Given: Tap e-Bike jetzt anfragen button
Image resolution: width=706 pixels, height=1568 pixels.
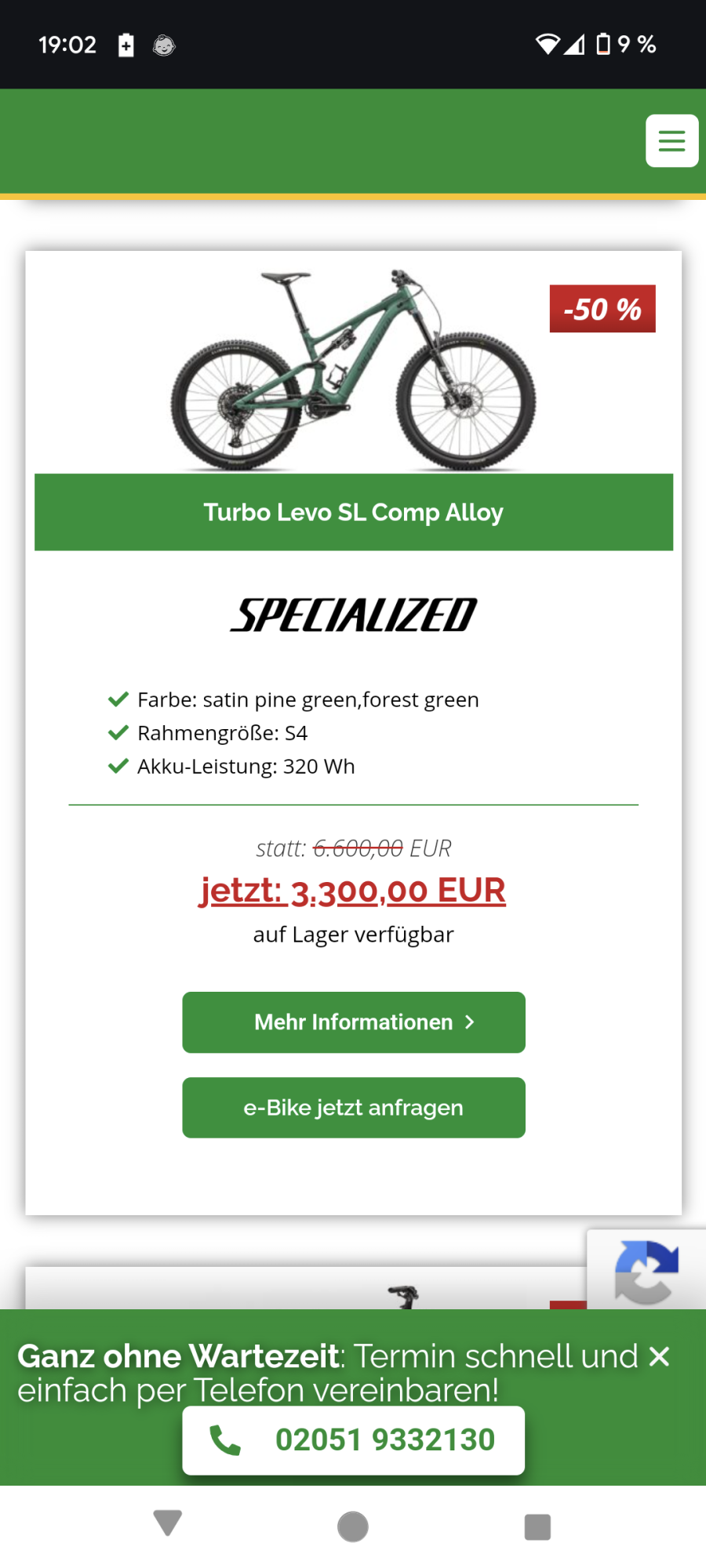Looking at the screenshot, I should tap(354, 1108).
